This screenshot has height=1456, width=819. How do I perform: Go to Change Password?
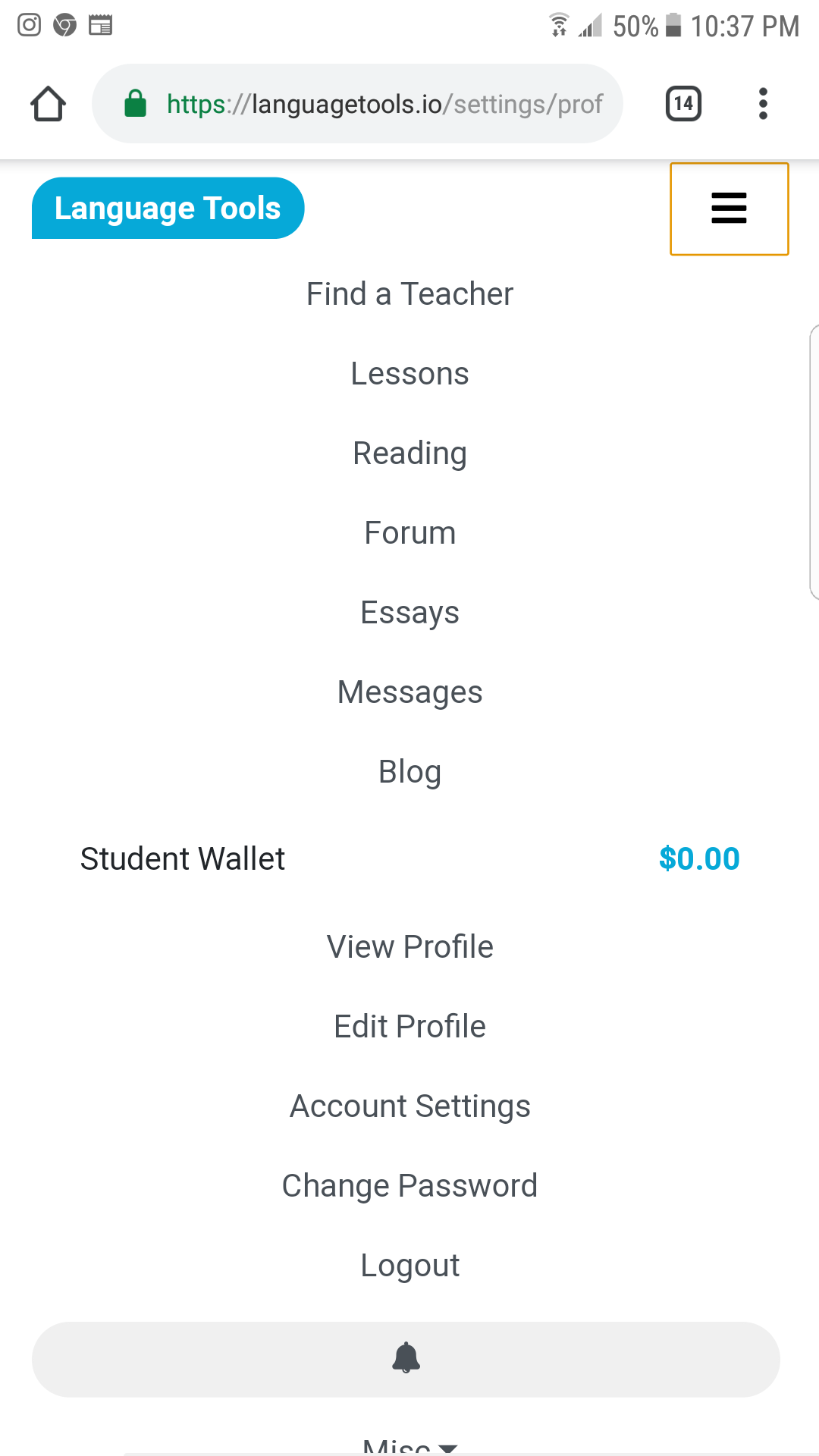pyautogui.click(x=409, y=1186)
